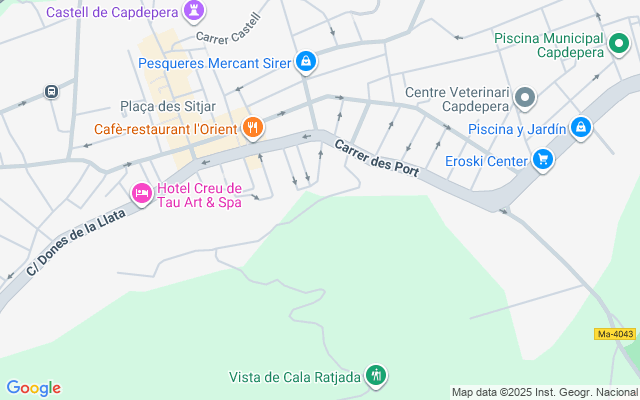Tap the bus stop icon on the map
The width and height of the screenshot is (640, 400).
(50, 91)
